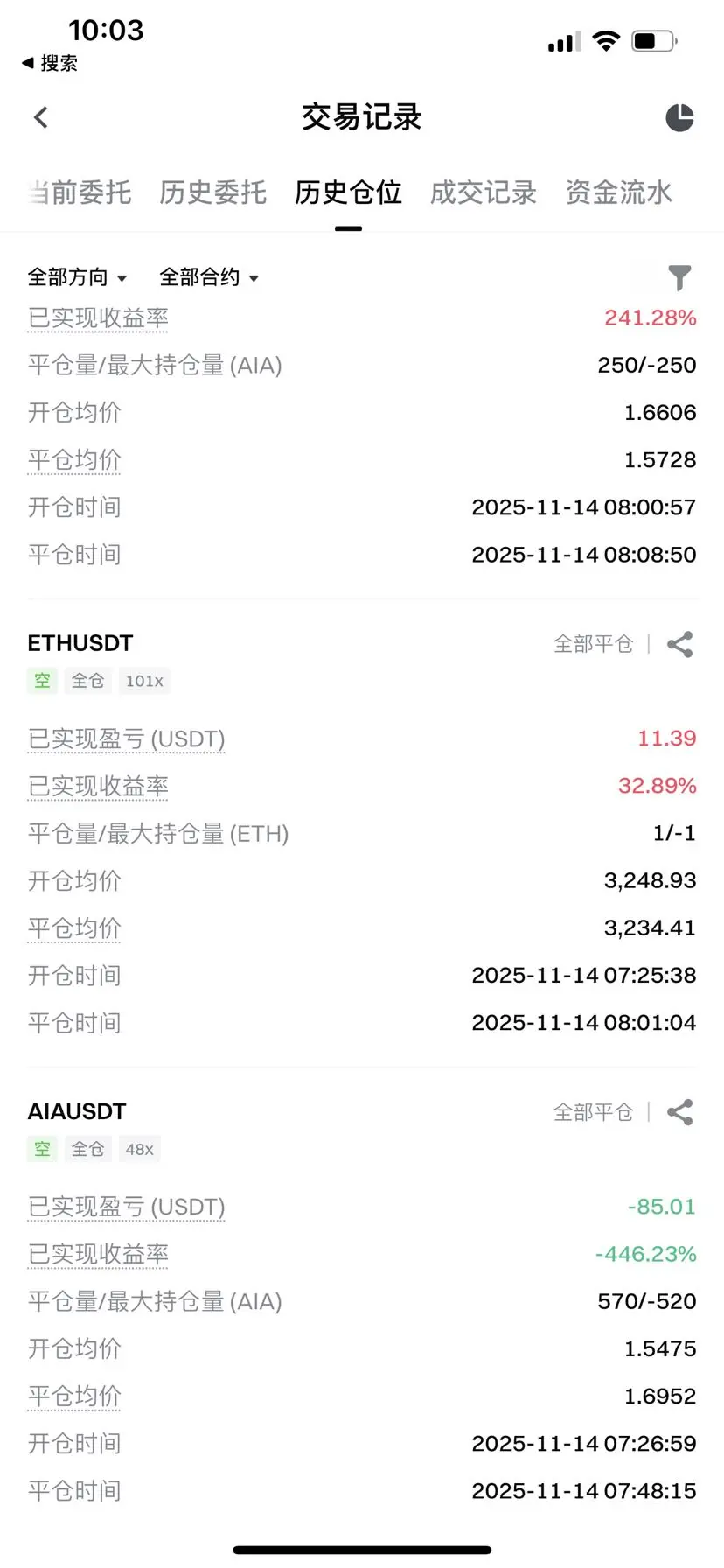Switch to 当前委托 tab
This screenshot has width=724, height=1568.
tap(80, 192)
